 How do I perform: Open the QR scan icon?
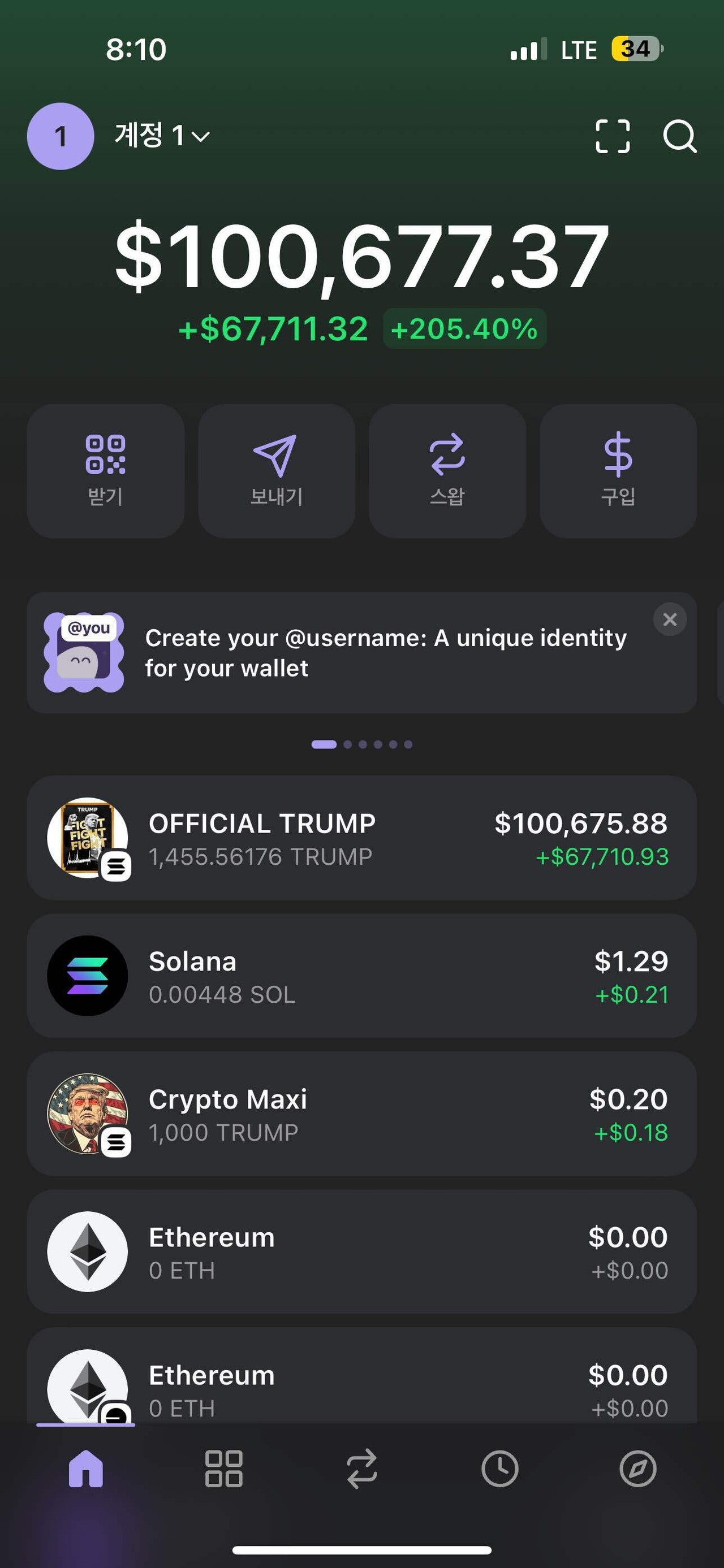(x=612, y=136)
